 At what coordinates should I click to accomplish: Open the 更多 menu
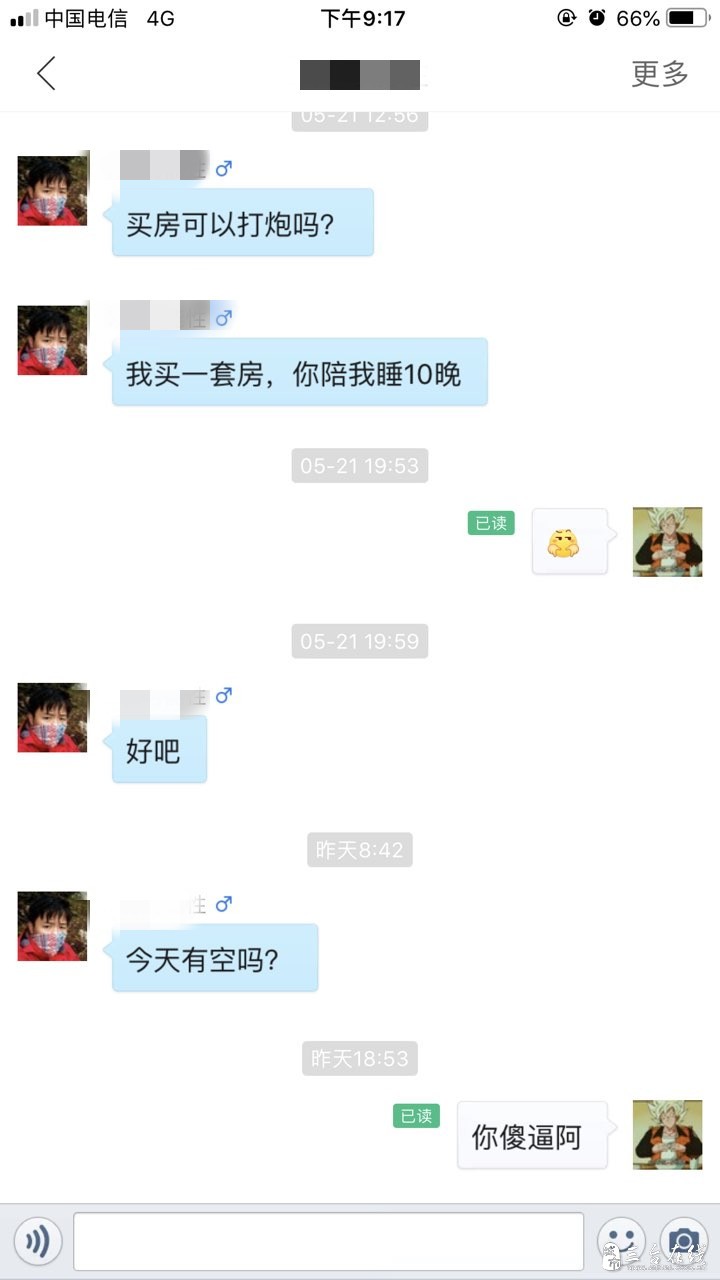tap(660, 74)
